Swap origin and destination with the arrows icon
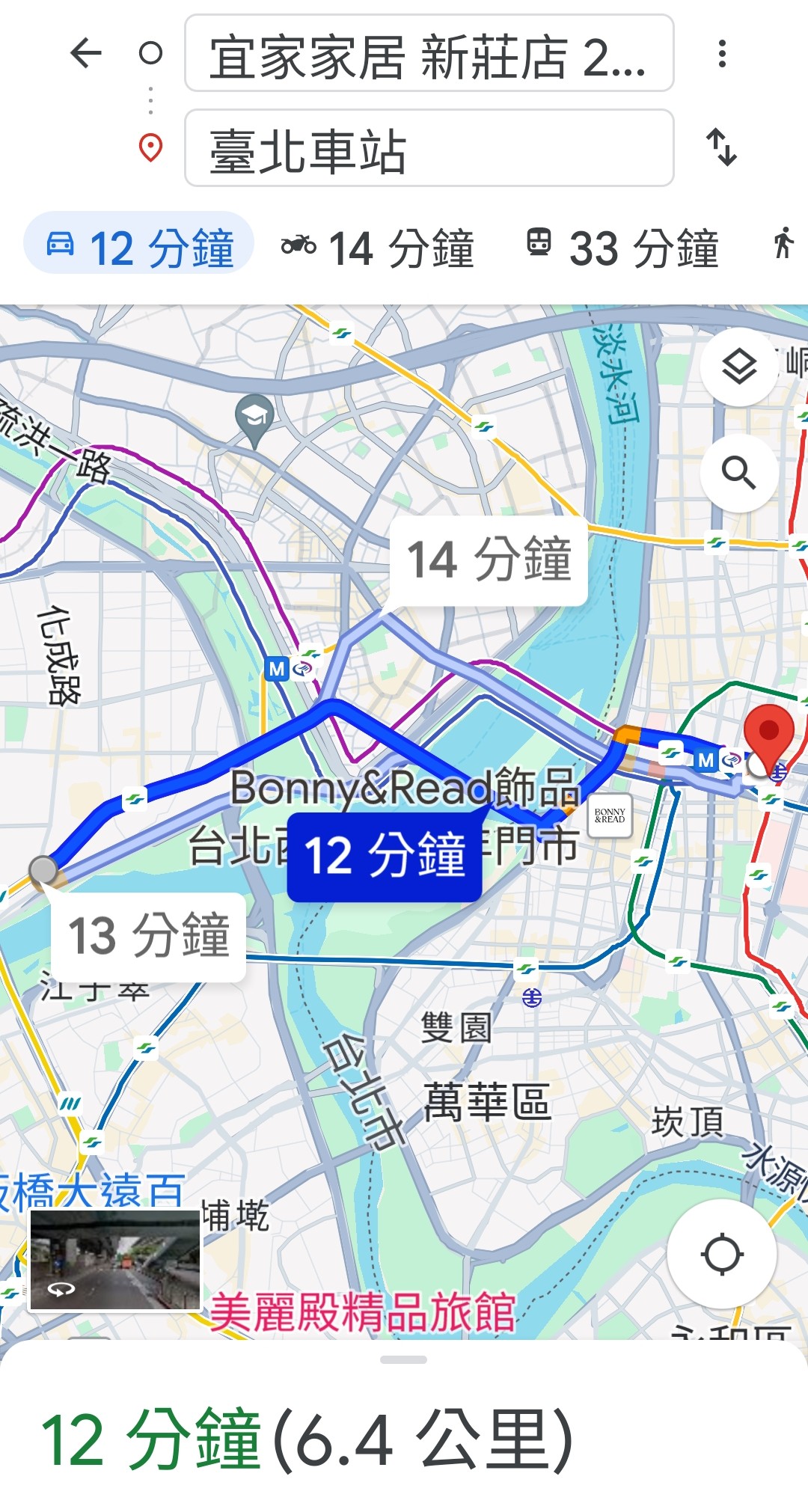808x1512 pixels. pyautogui.click(x=722, y=147)
